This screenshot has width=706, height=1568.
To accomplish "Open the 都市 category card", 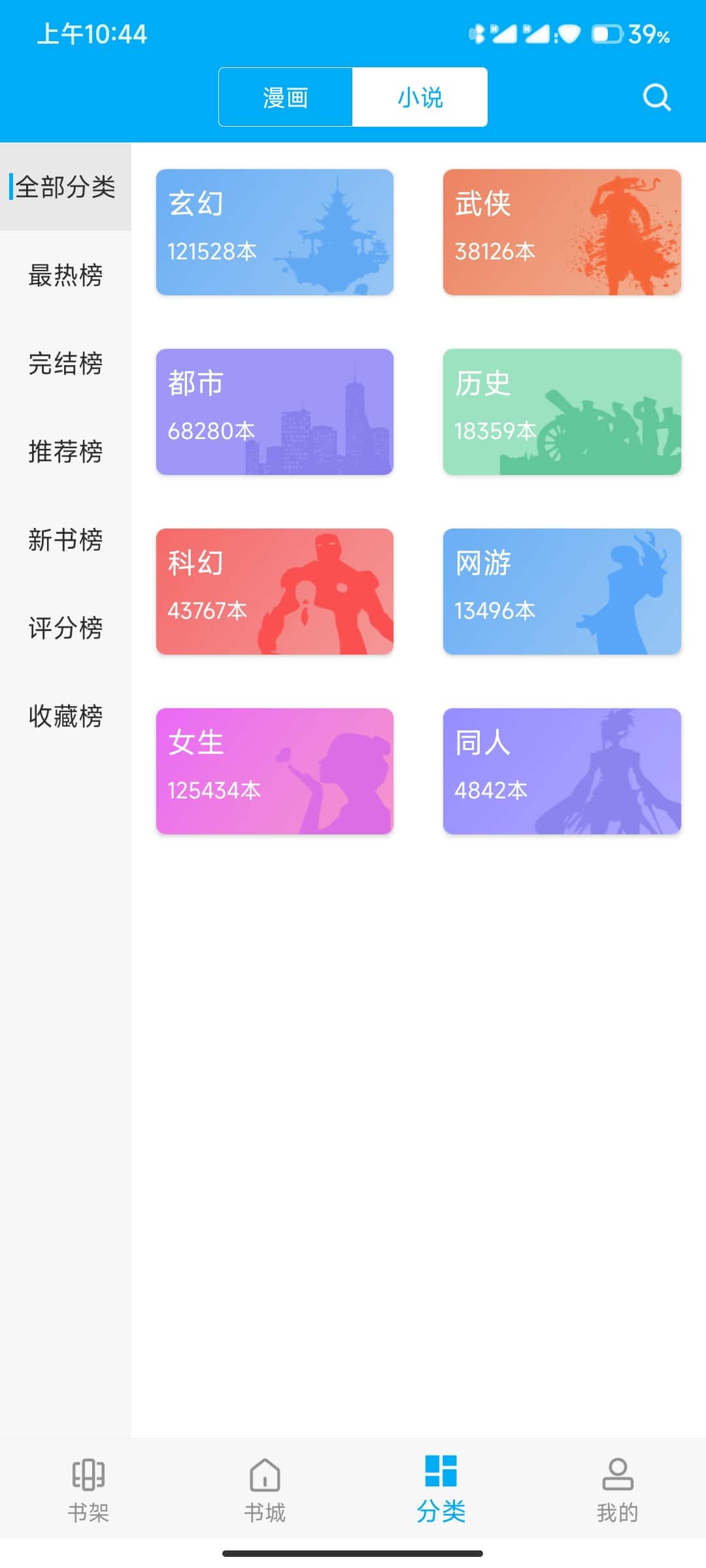I will tap(275, 412).
